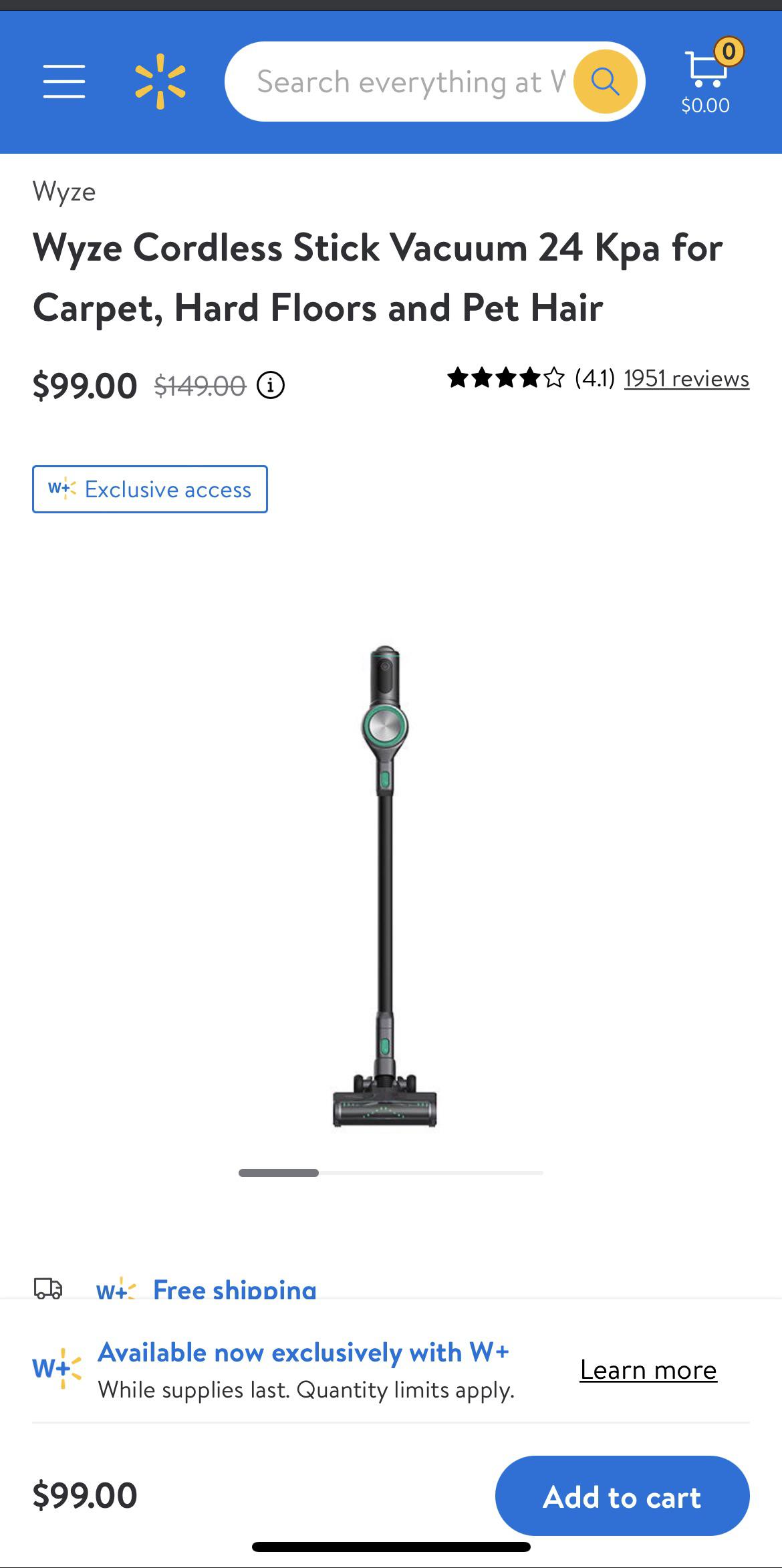The height and width of the screenshot is (1568, 782).
Task: Click the price info circle icon
Action: point(270,386)
